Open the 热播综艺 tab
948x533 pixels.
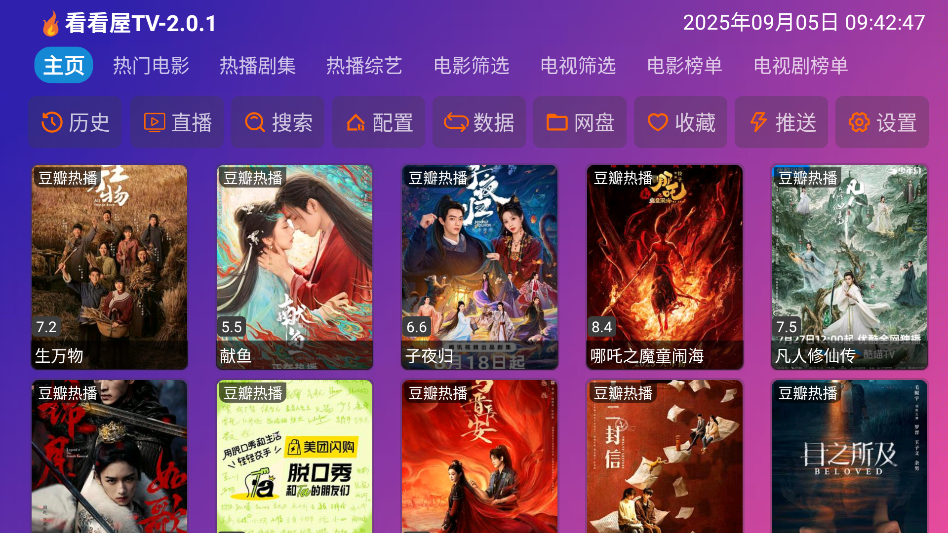364,66
